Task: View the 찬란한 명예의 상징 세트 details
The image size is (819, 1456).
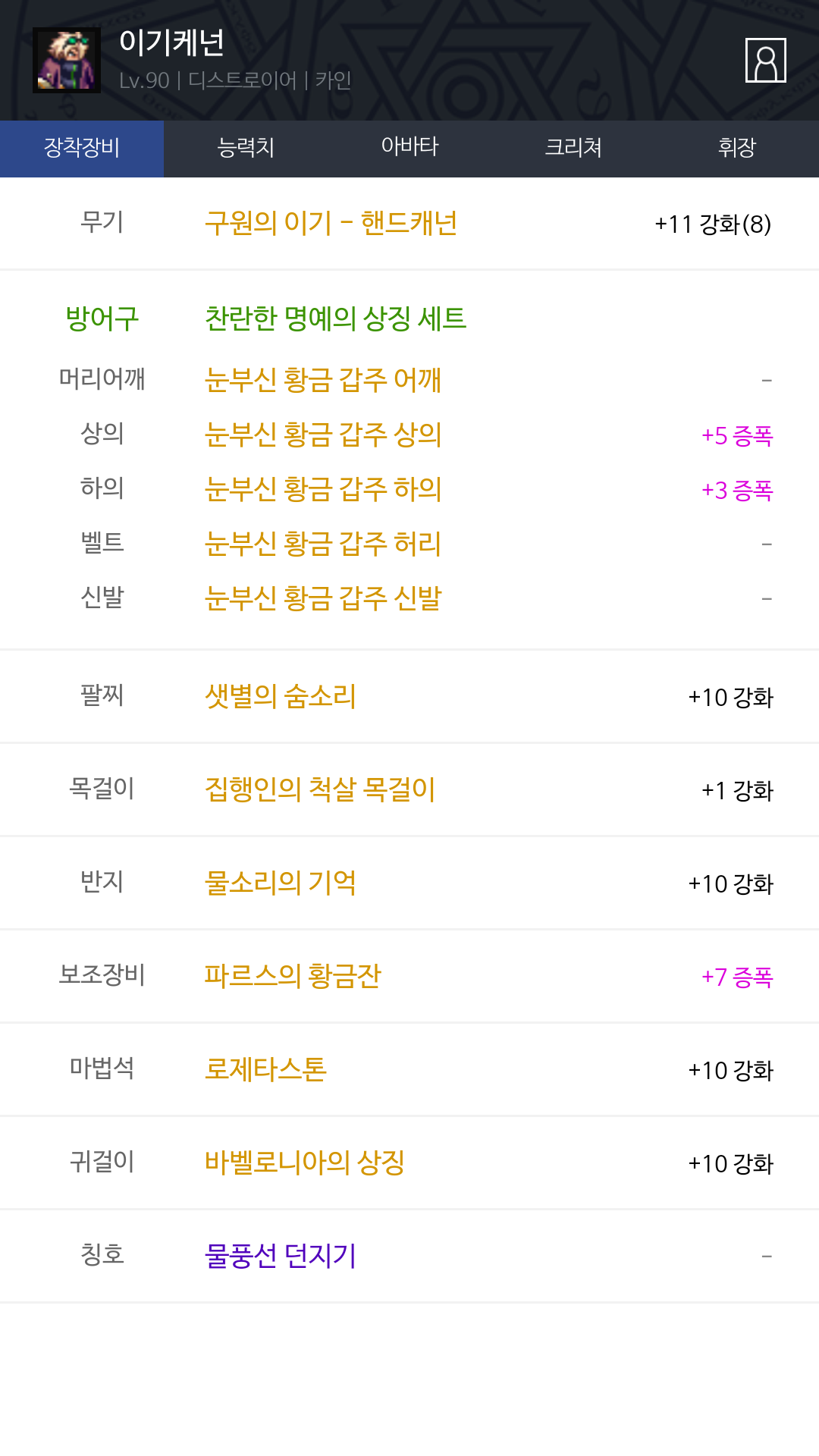Action: click(335, 318)
